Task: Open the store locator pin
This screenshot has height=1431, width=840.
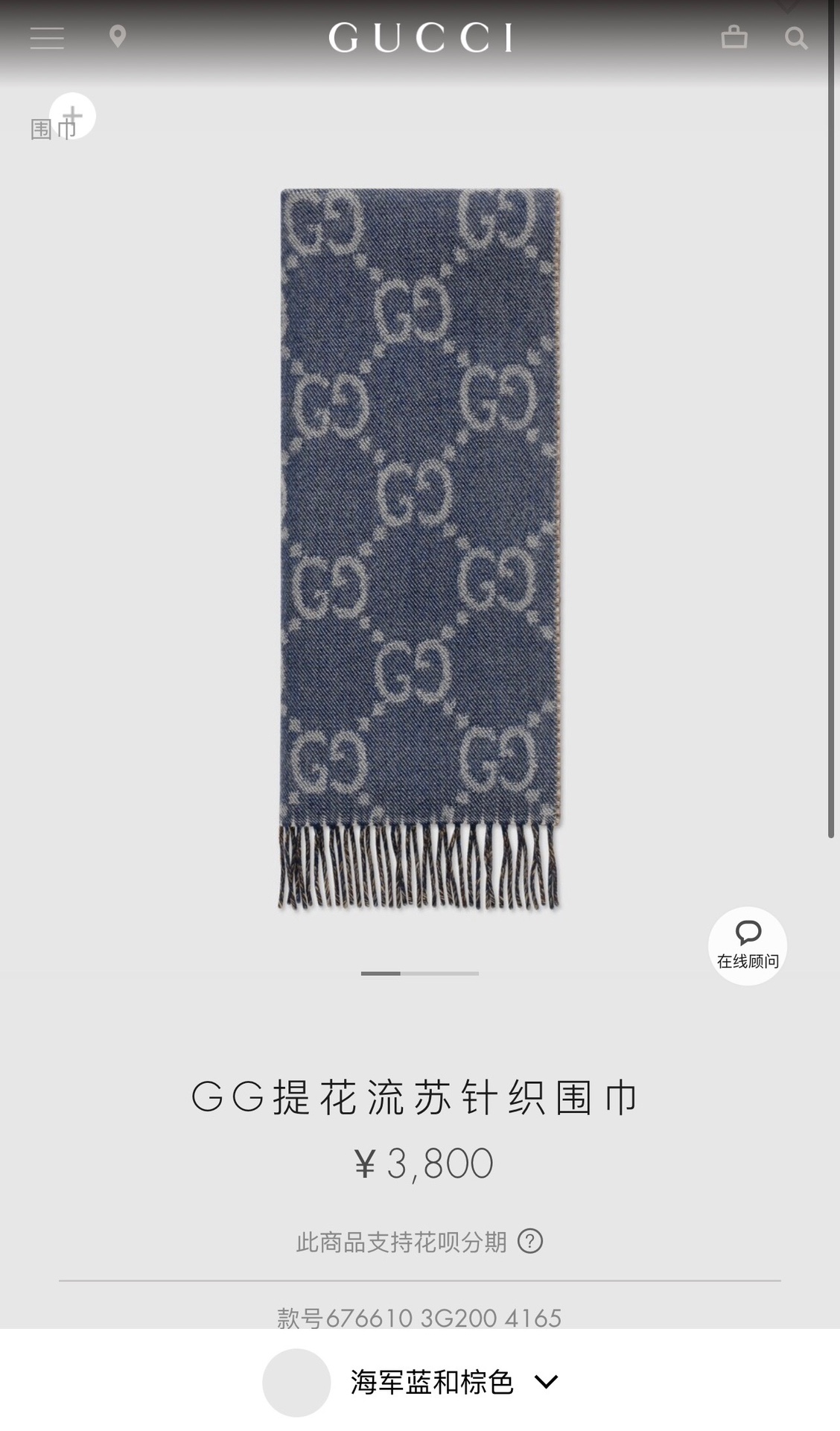Action: click(118, 37)
